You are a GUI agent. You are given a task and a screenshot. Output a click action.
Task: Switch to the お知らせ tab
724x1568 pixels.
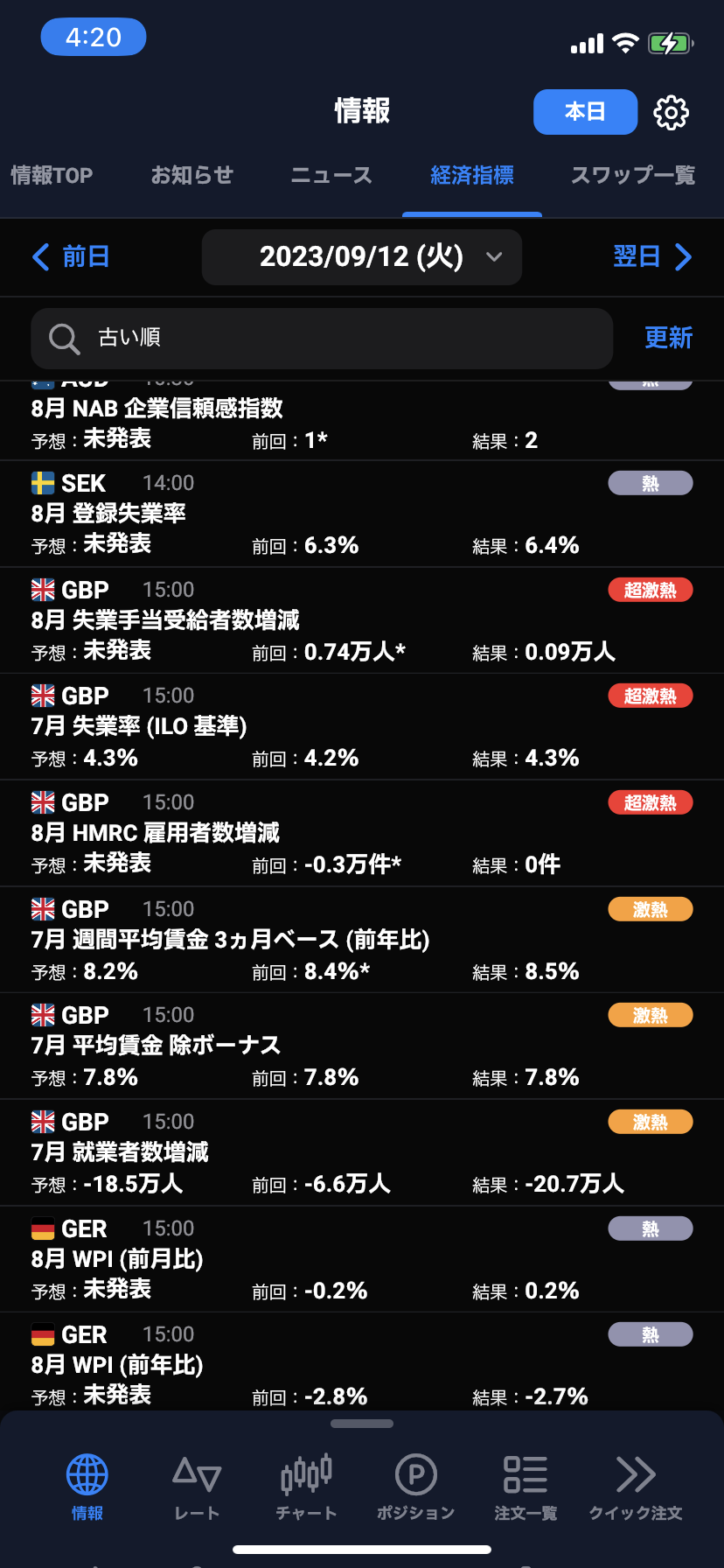click(192, 175)
